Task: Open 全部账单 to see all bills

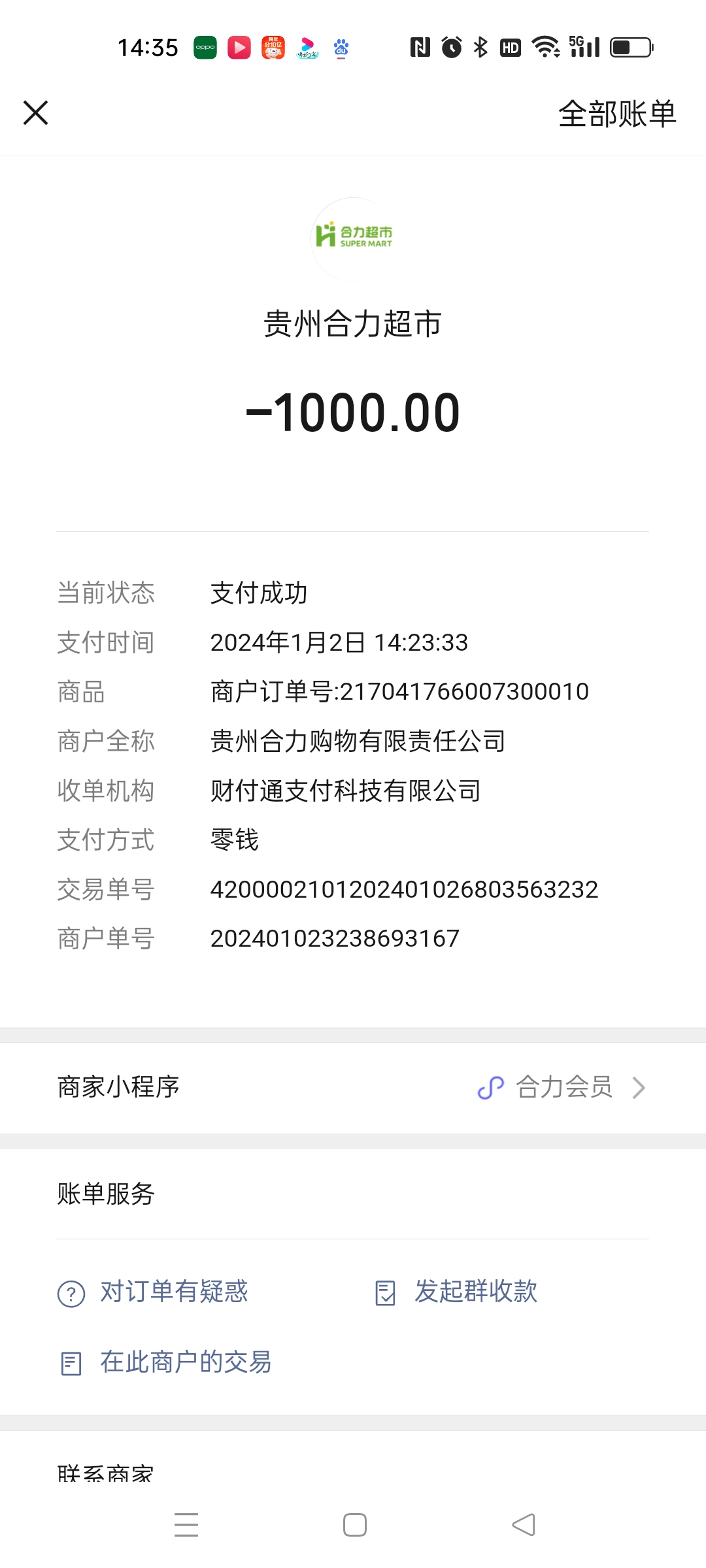Action: click(616, 114)
